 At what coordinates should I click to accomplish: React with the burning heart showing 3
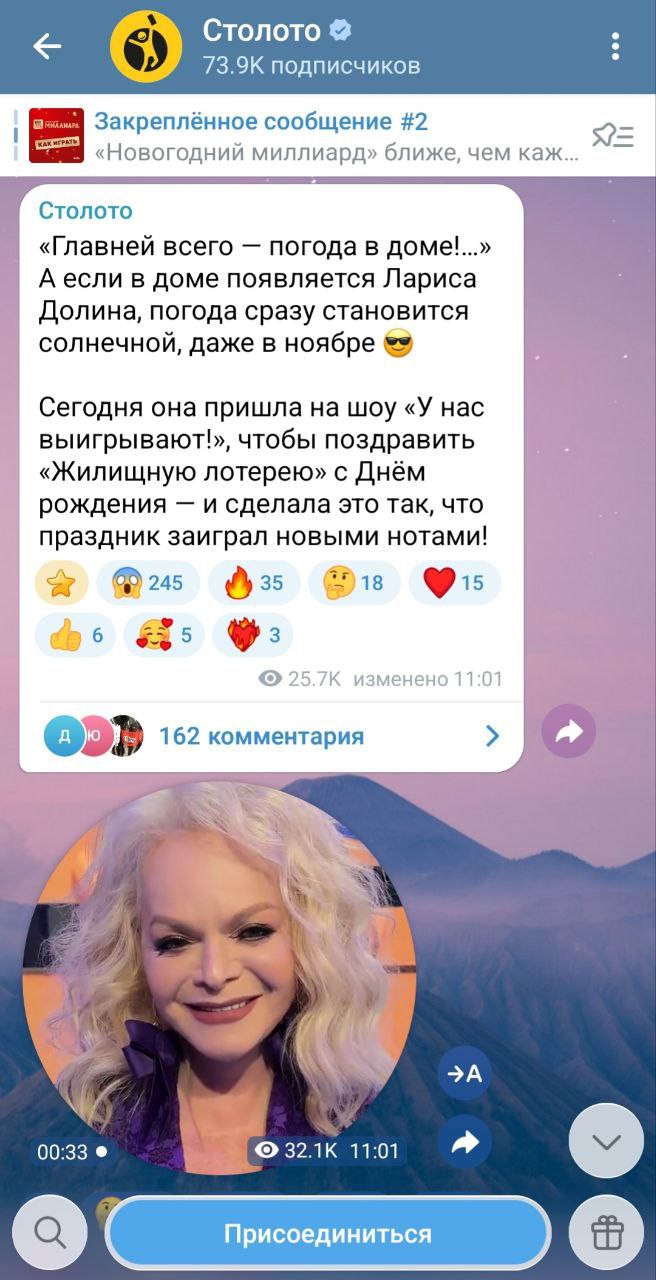pyautogui.click(x=252, y=635)
